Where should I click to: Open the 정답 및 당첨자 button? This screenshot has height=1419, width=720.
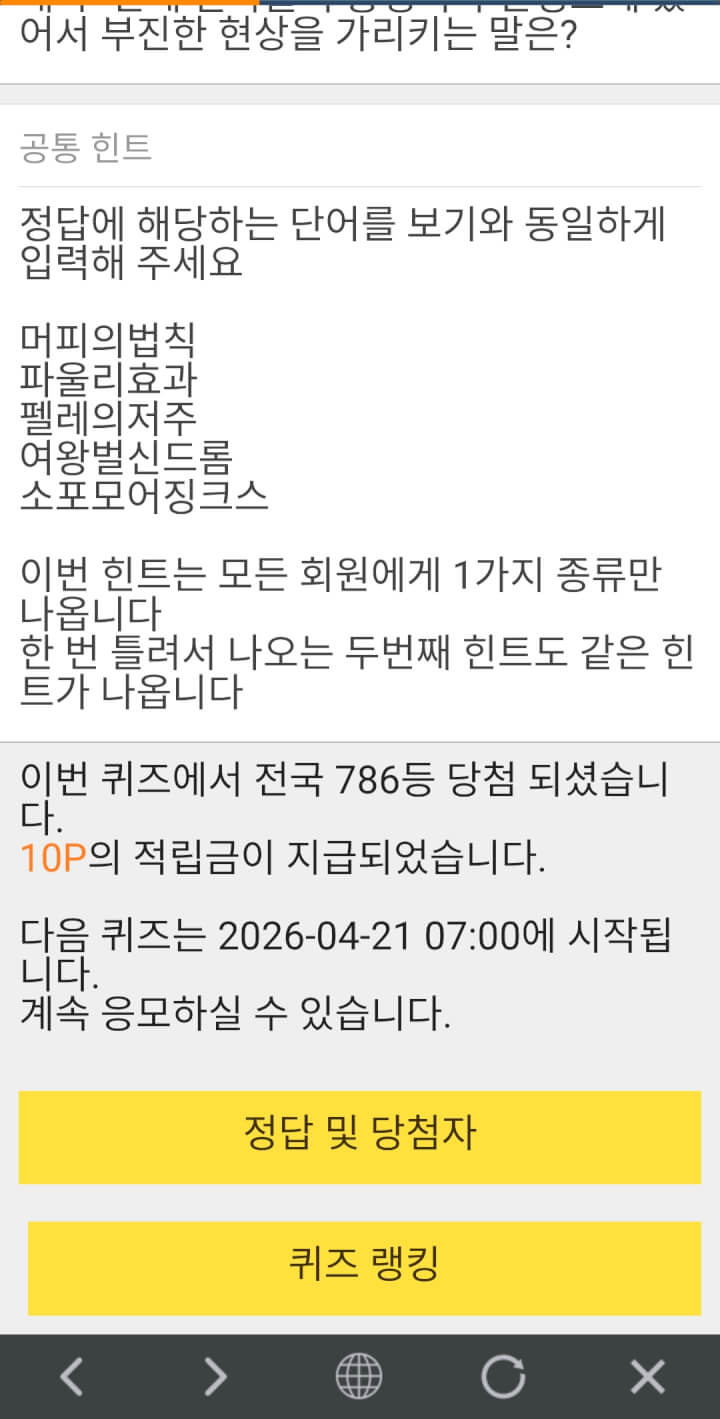pyautogui.click(x=360, y=1136)
